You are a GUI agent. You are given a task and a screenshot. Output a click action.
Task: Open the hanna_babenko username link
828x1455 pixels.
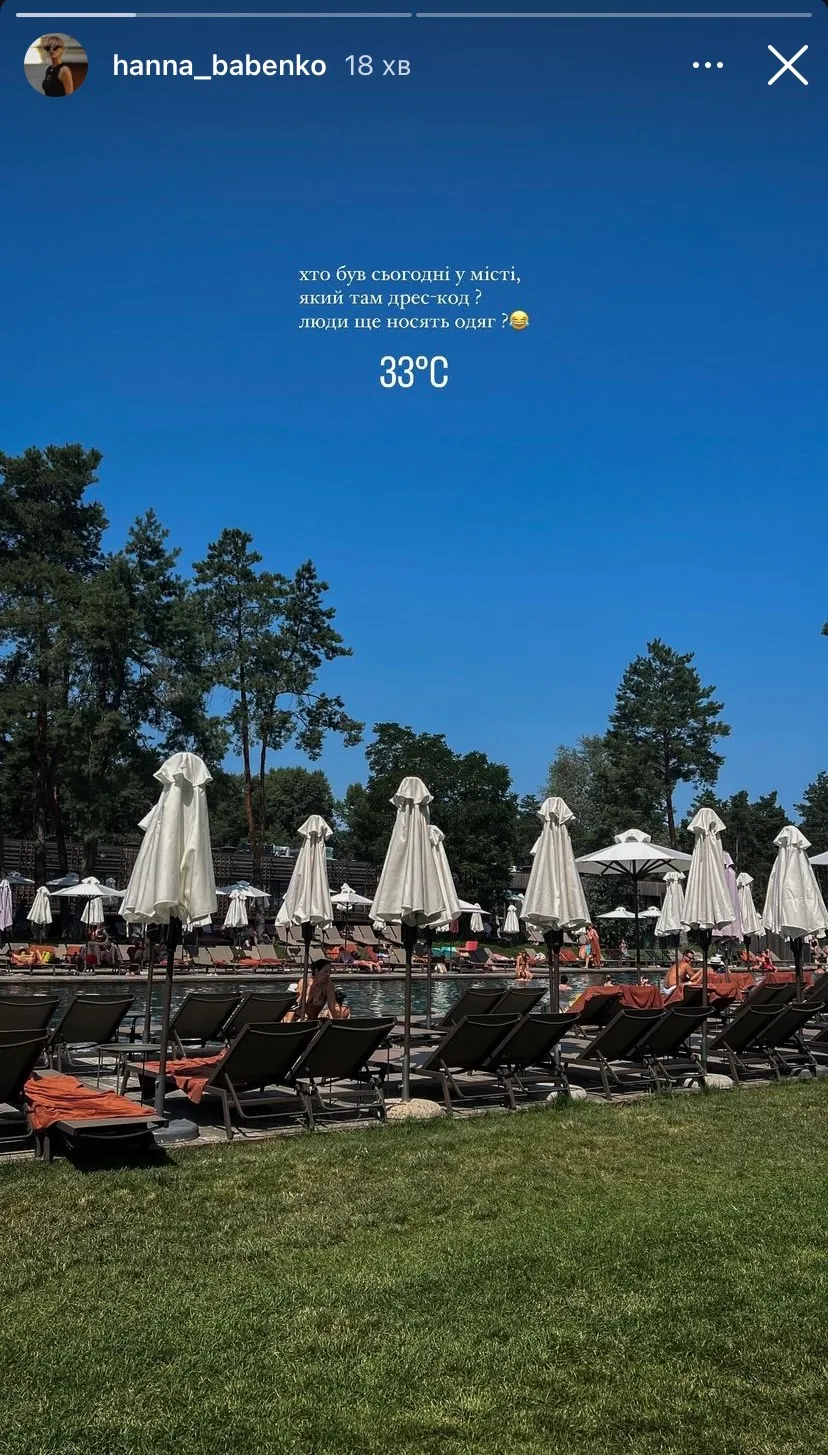pos(219,66)
